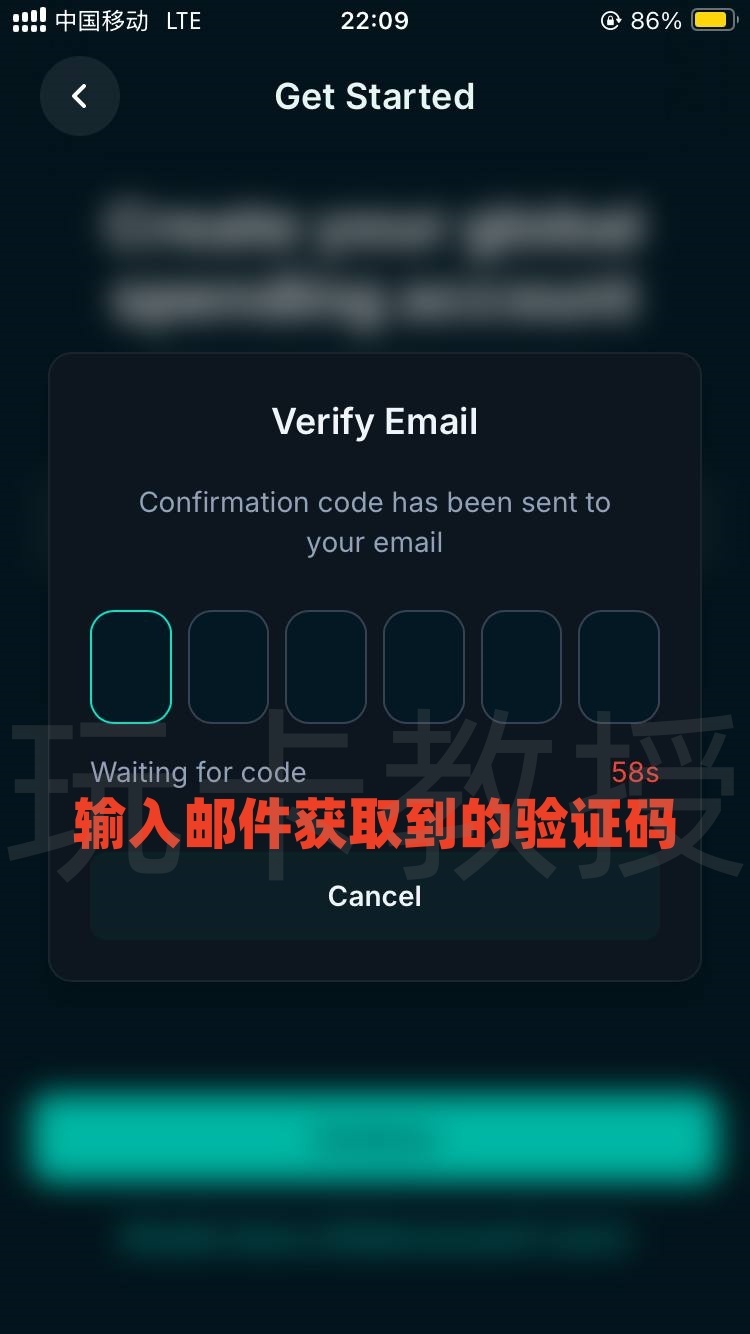The image size is (750, 1334).
Task: Focus the first confirmation code box
Action: click(x=131, y=667)
